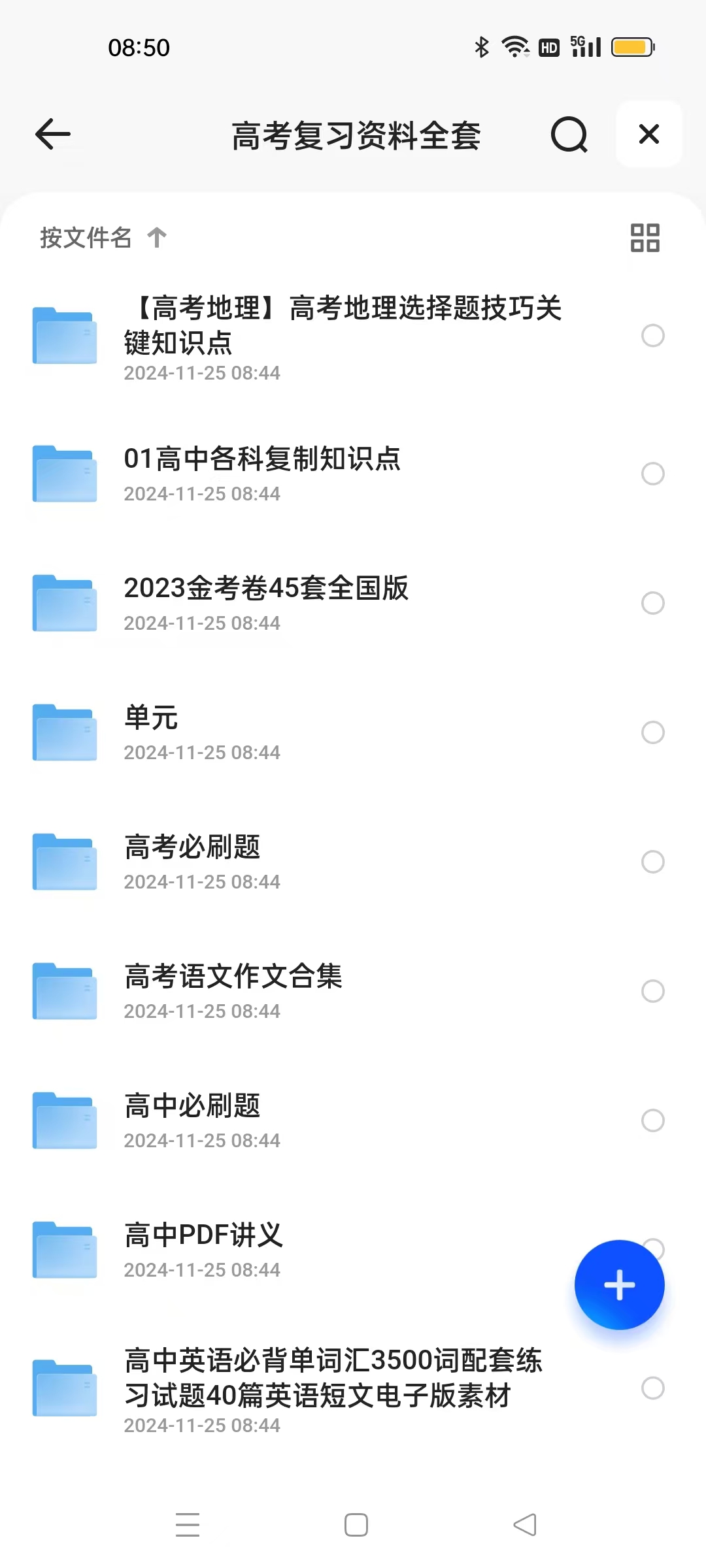The height and width of the screenshot is (1568, 706).
Task: Dismiss the search with the X button
Action: tap(648, 135)
